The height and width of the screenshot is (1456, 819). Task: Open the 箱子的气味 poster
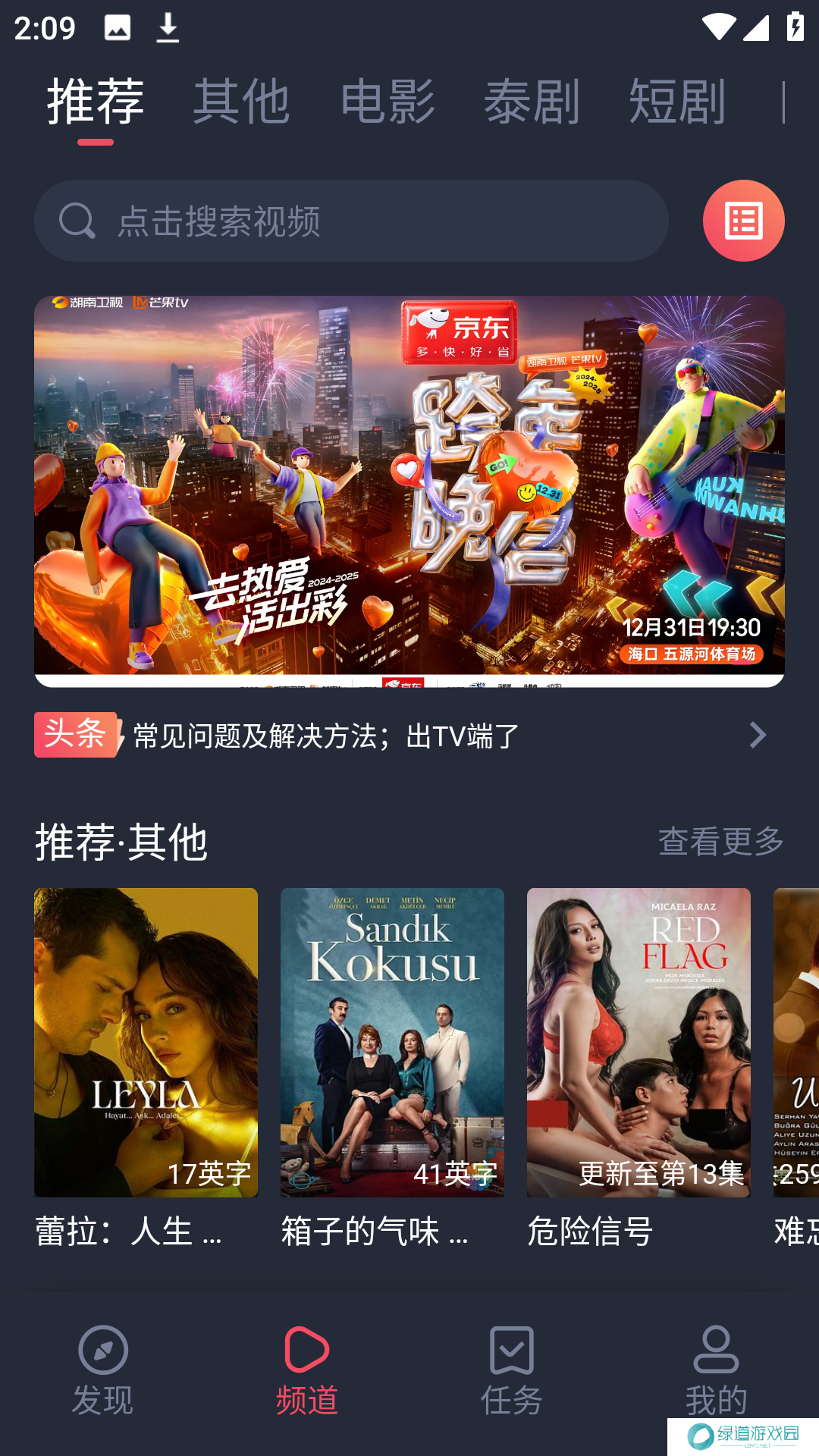(x=392, y=1043)
